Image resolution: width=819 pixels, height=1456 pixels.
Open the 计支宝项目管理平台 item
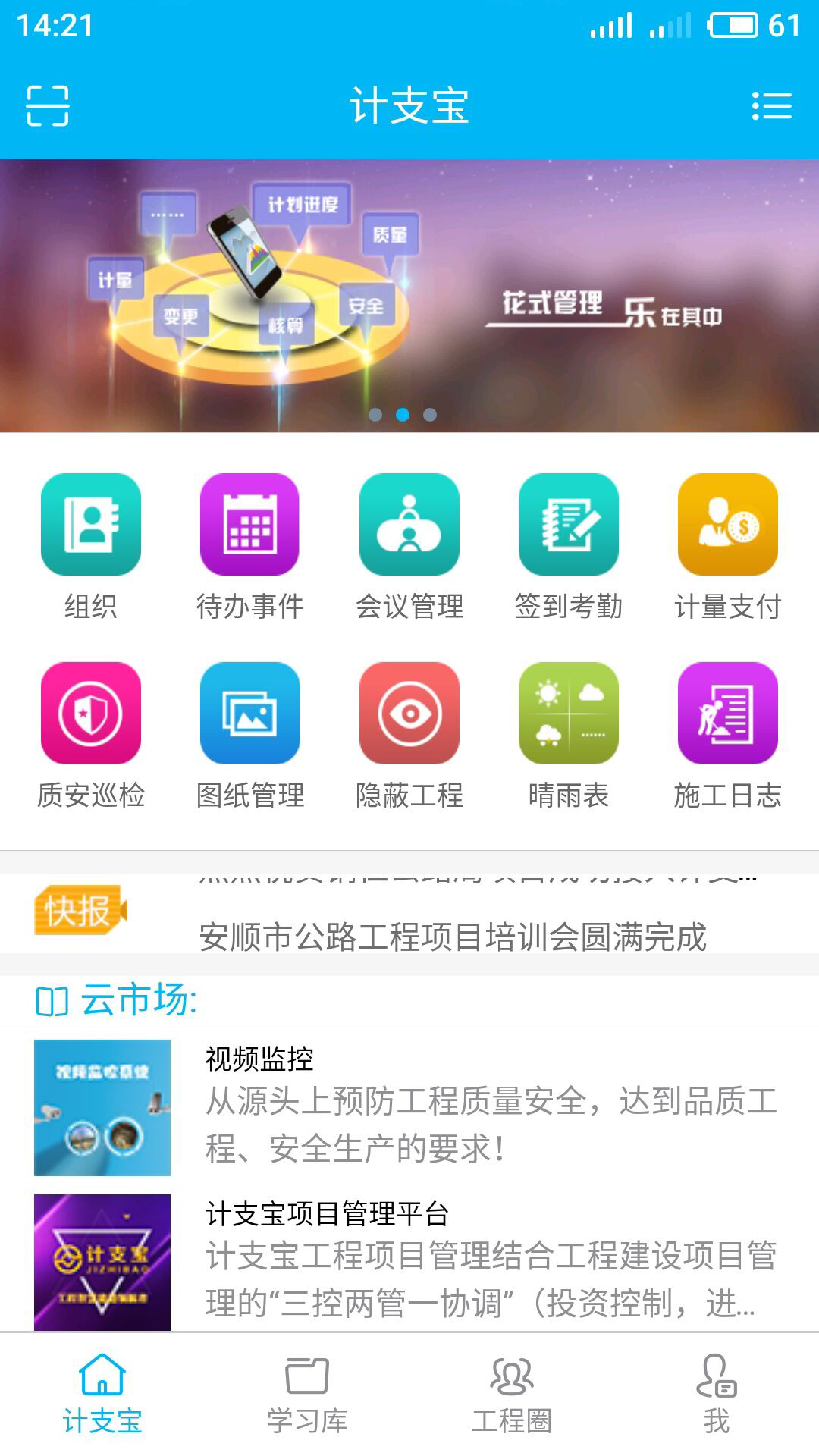[x=409, y=1260]
